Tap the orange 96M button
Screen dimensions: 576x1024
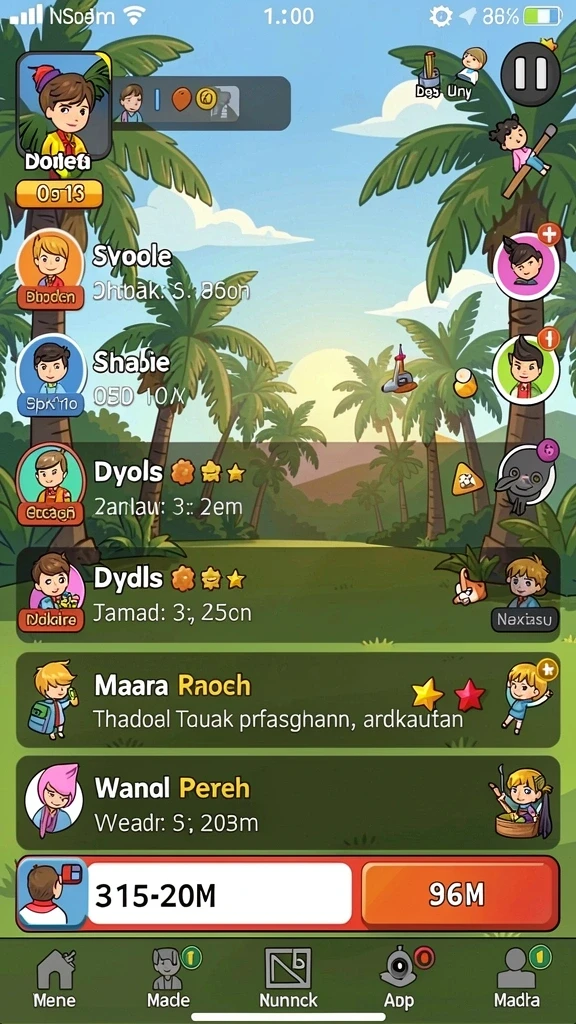[457, 895]
